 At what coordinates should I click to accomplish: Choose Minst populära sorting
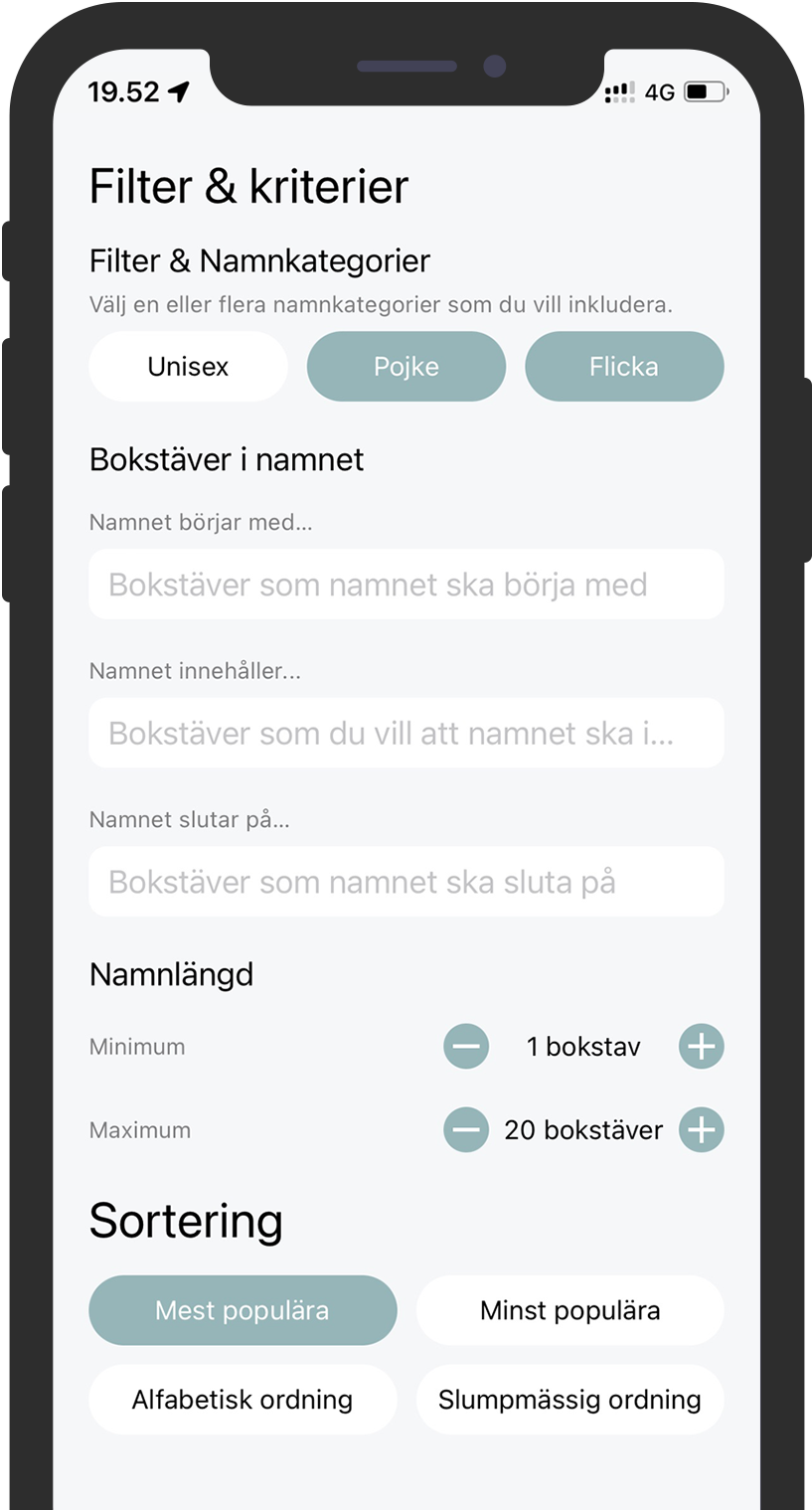[x=569, y=1310]
